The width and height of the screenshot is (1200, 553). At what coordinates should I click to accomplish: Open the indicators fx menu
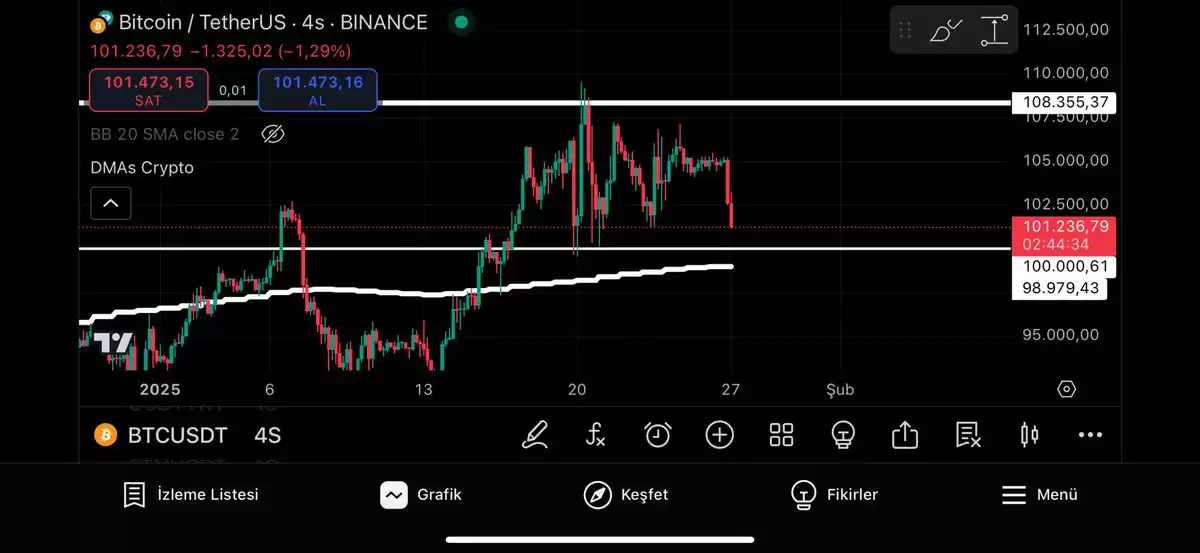(596, 434)
